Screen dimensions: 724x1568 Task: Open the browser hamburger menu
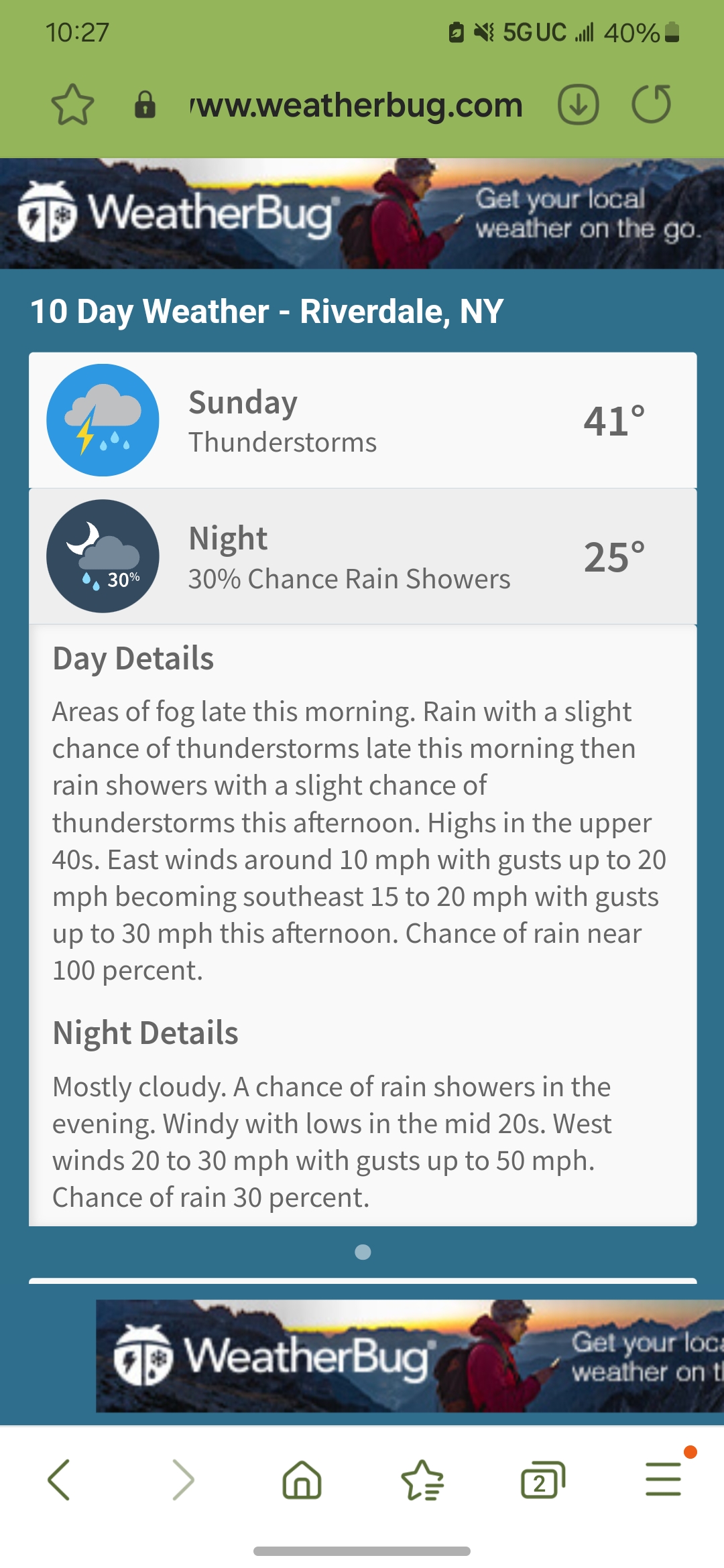[664, 1480]
